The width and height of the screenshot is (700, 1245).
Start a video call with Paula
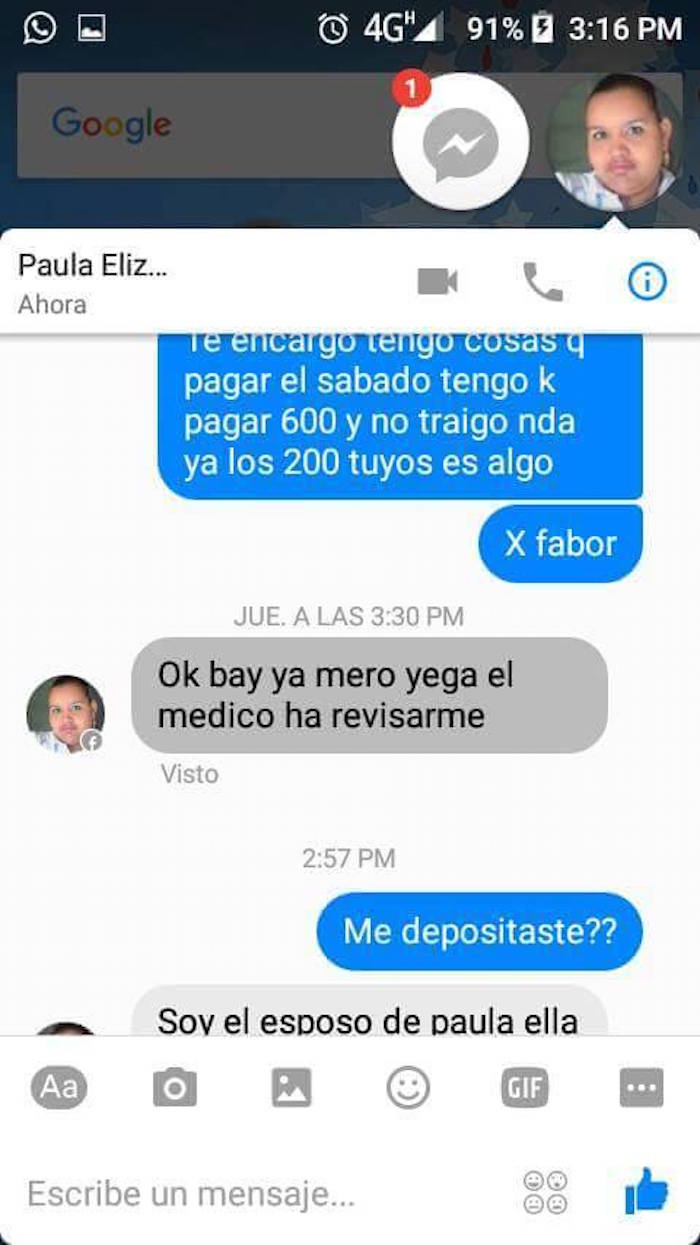click(x=437, y=283)
